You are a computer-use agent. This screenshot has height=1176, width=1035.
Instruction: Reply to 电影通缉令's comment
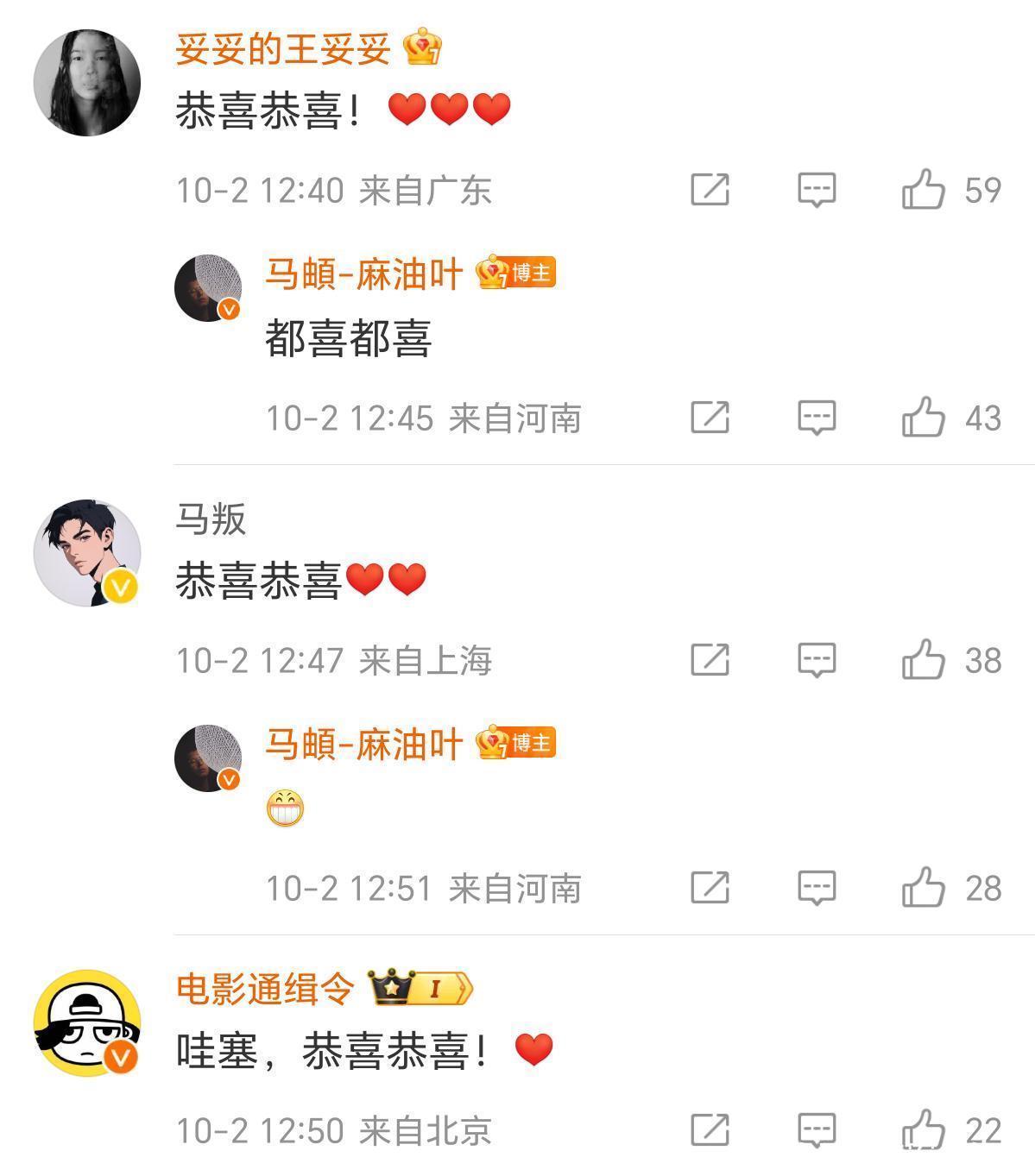[x=816, y=1129]
